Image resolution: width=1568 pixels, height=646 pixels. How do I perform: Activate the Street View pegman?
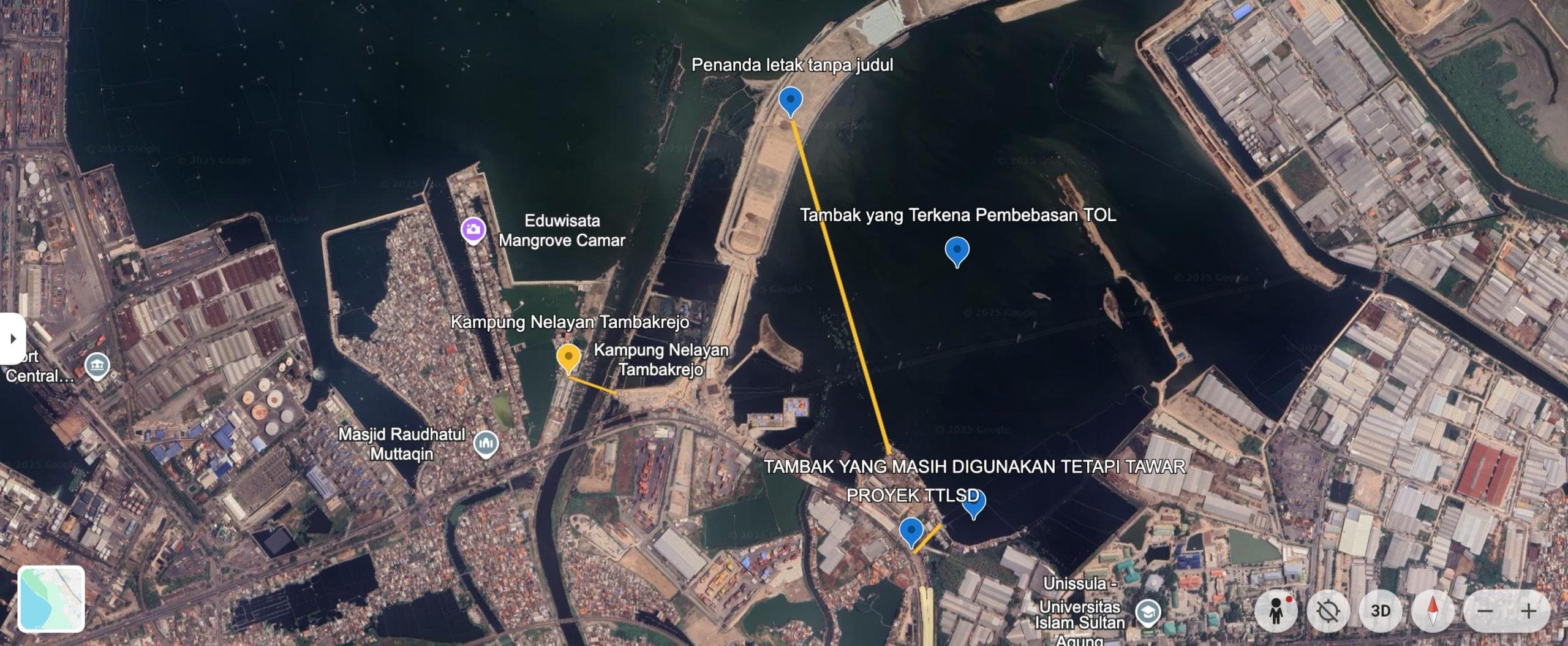click(x=1276, y=611)
